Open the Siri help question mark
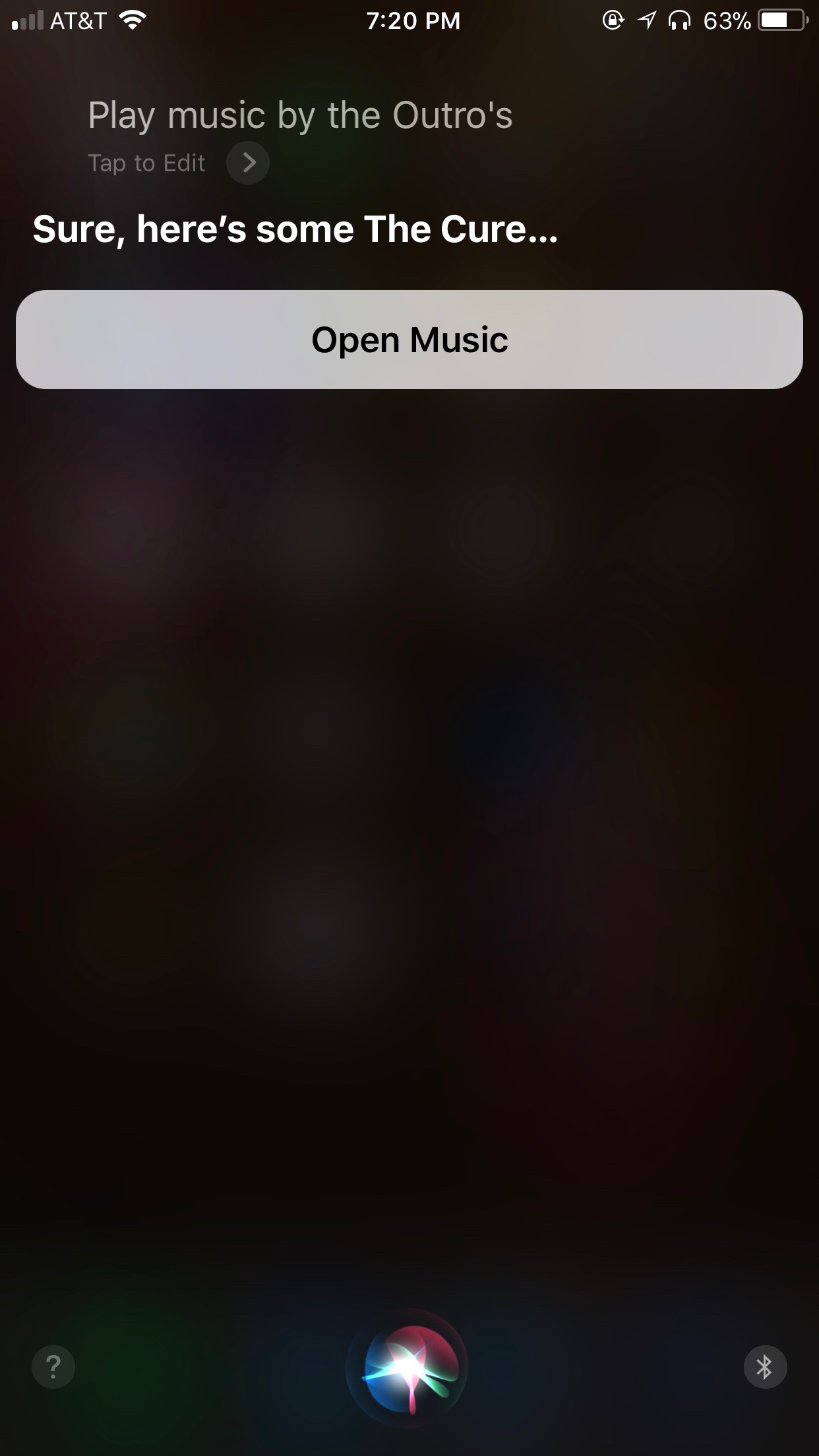The width and height of the screenshot is (819, 1456). point(53,1367)
